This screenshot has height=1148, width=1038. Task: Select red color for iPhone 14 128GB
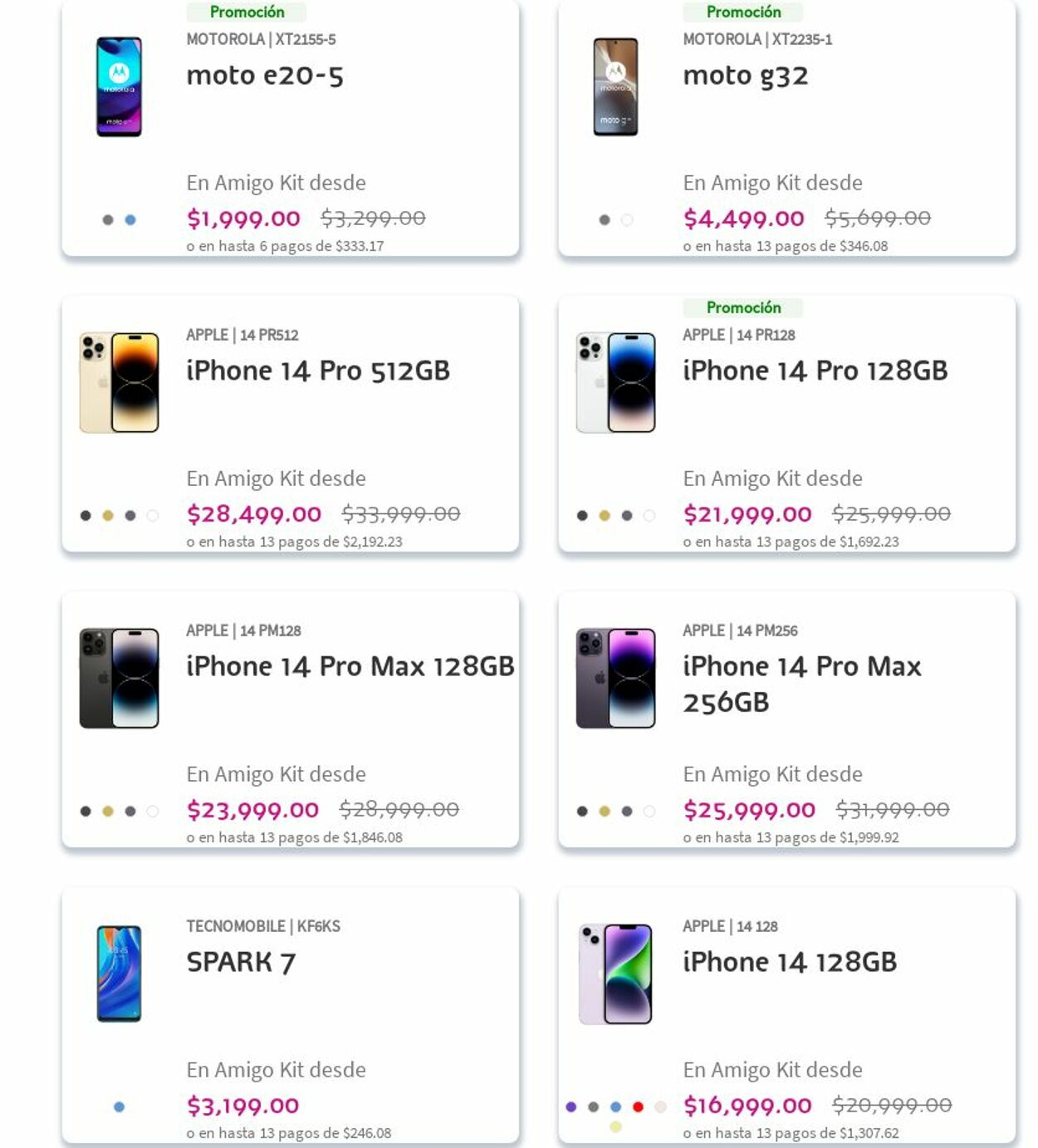(x=638, y=1106)
